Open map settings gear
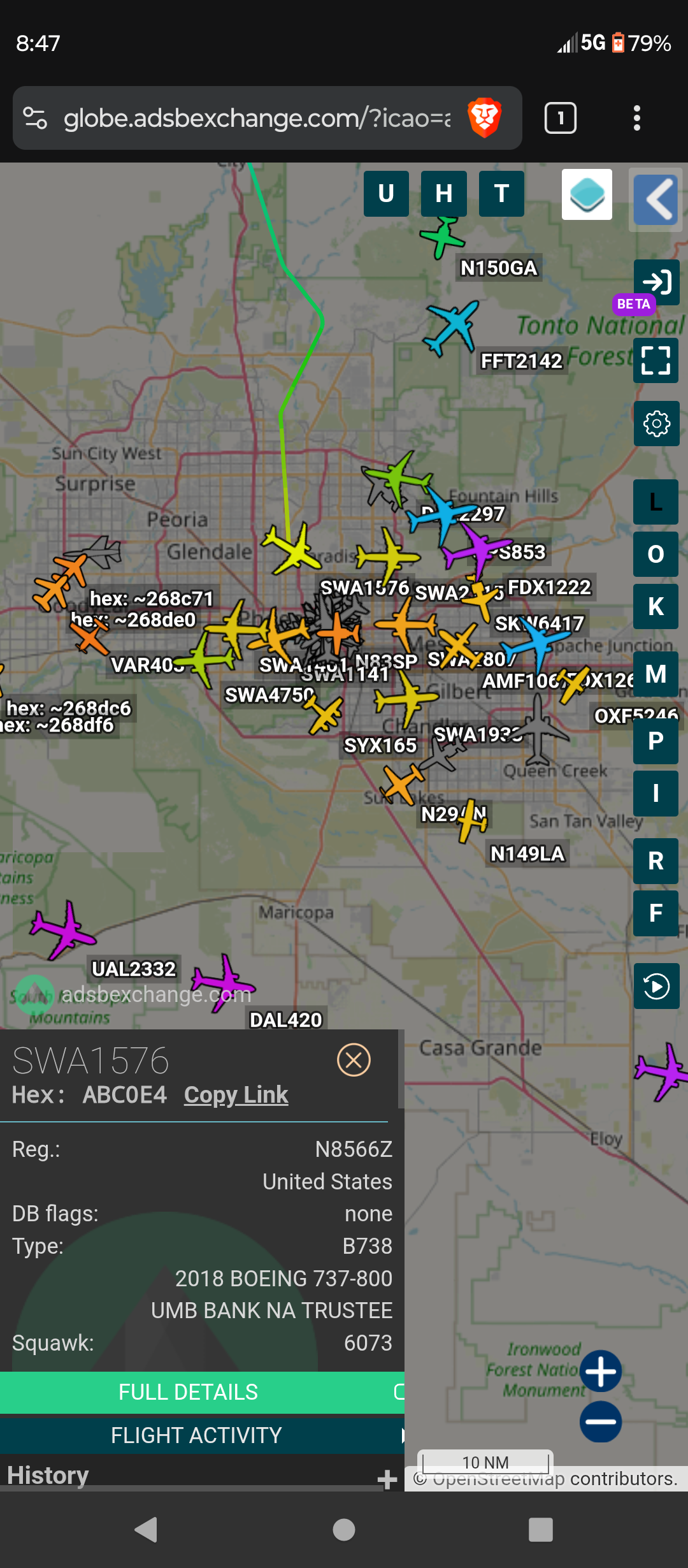 656,423
